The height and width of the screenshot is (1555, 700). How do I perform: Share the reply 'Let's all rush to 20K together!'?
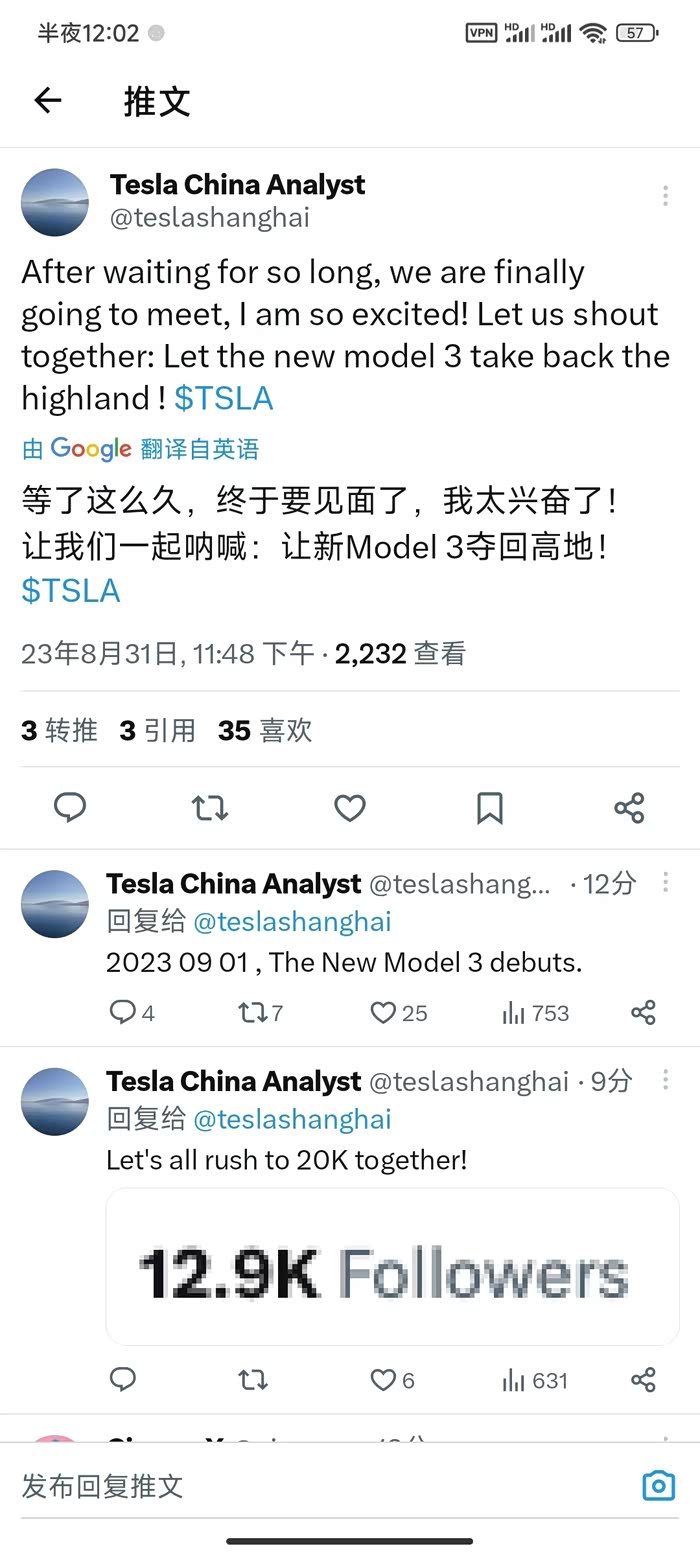(643, 1380)
